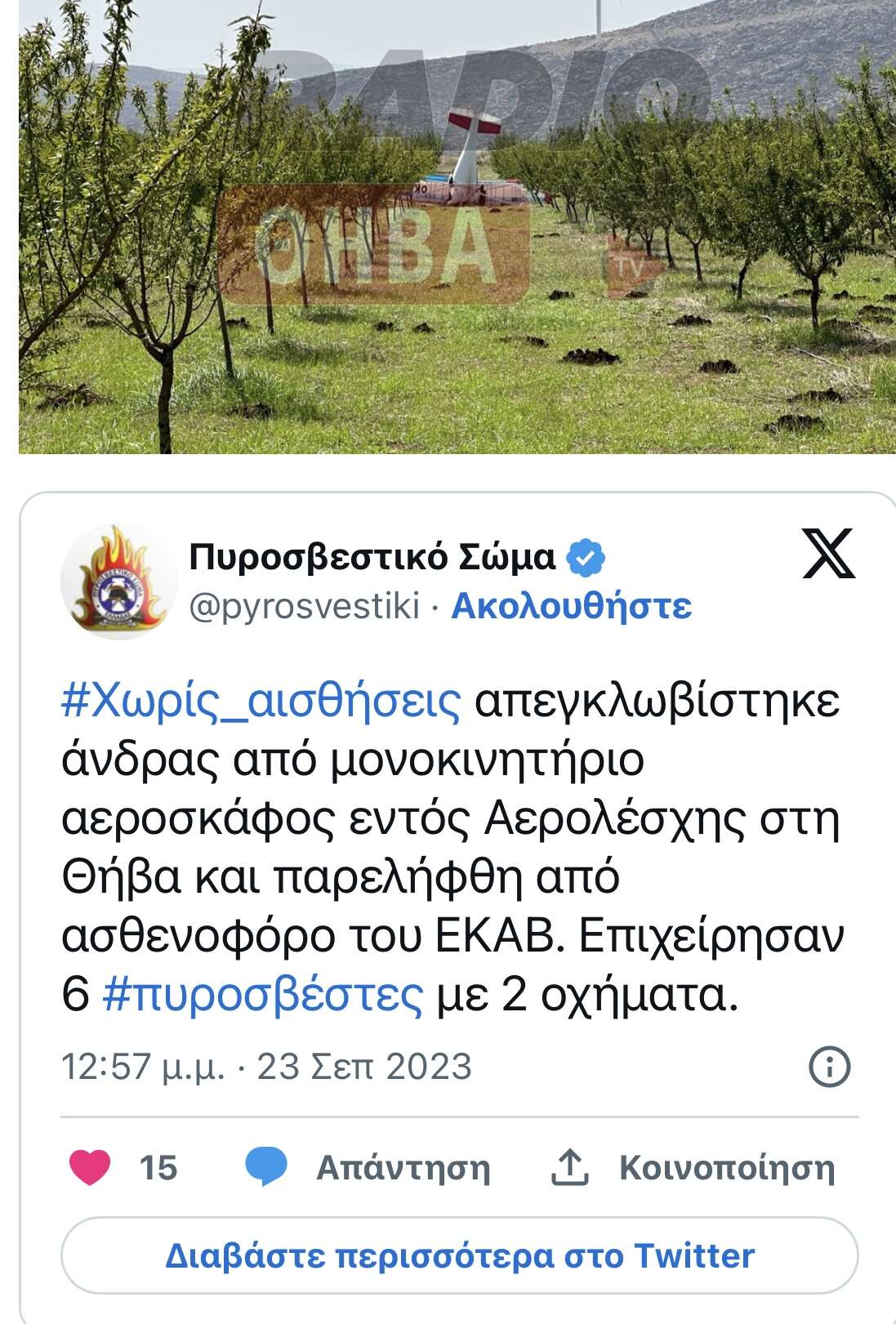This screenshot has height=1324, width=896.
Task: Open the X logo in the embedded tweet
Action: pos(828,554)
